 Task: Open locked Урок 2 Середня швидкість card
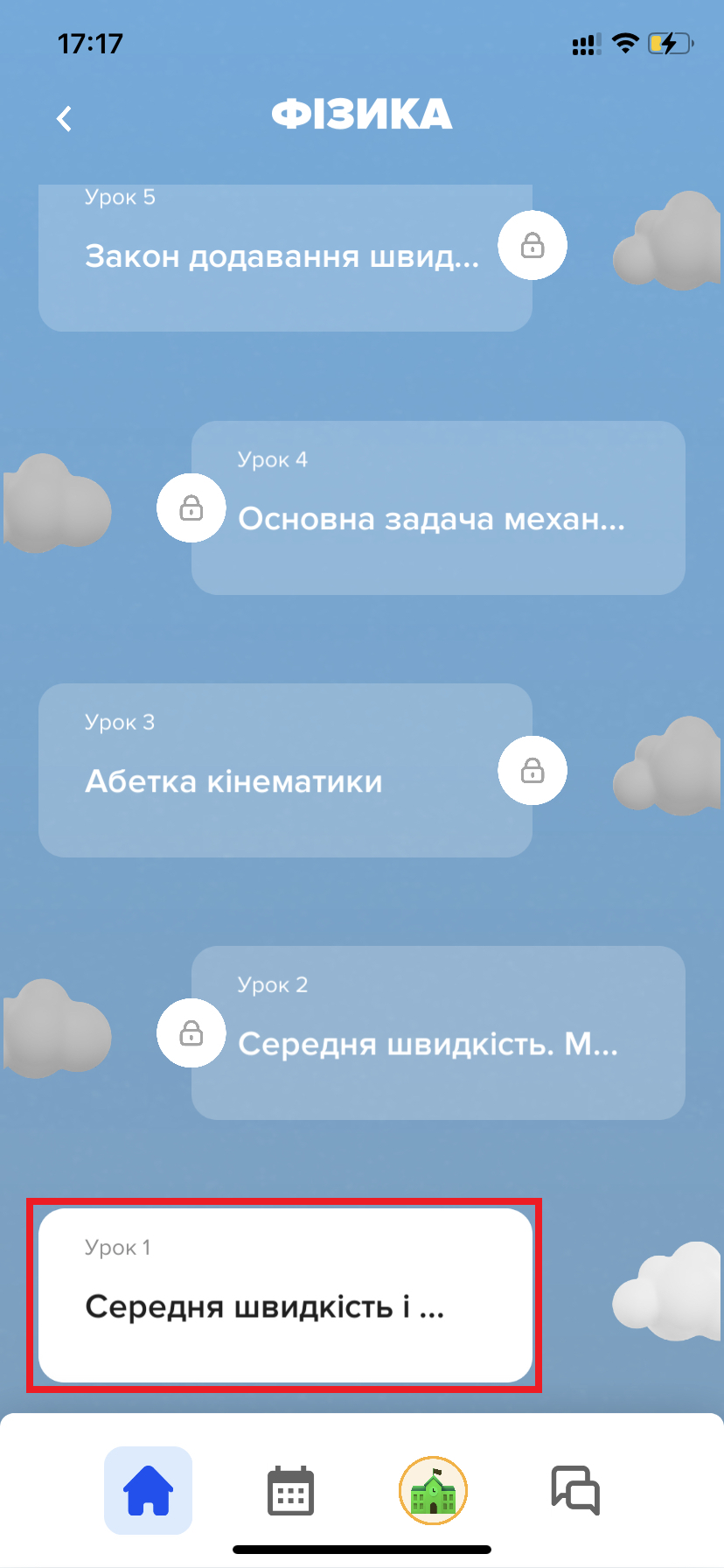click(x=437, y=1032)
